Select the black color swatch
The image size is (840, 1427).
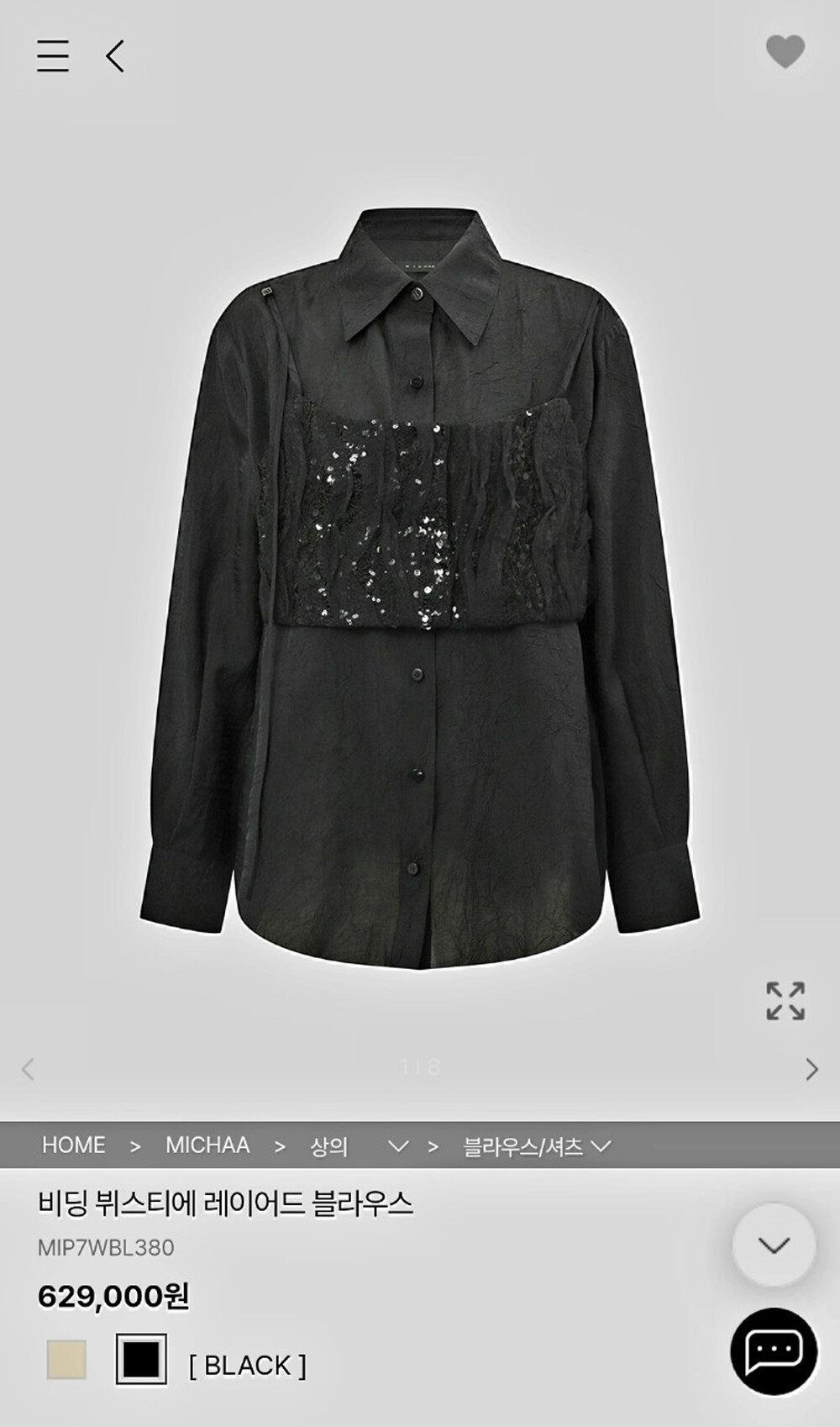pos(141,1359)
